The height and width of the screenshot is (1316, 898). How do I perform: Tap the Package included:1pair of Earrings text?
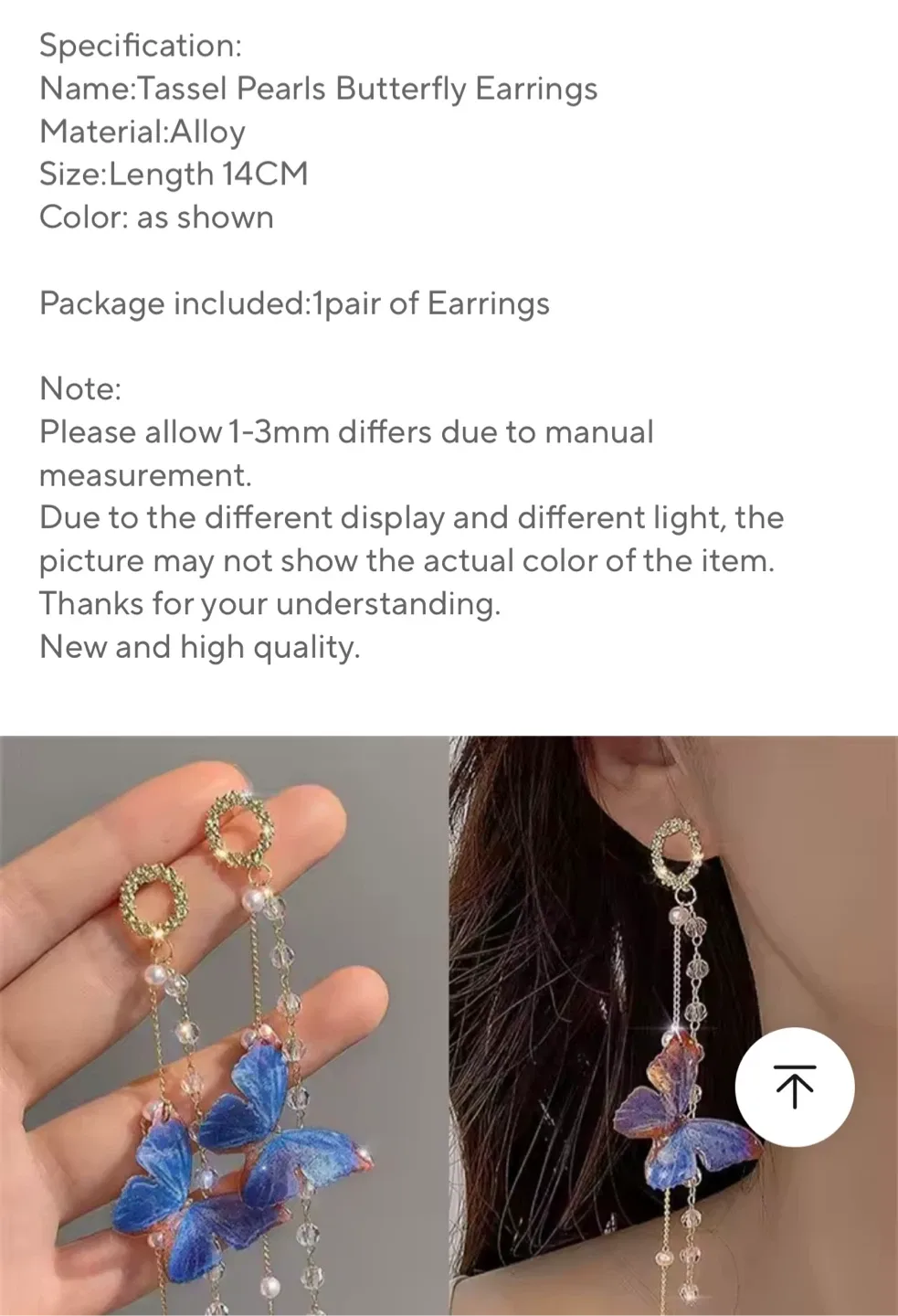(294, 303)
